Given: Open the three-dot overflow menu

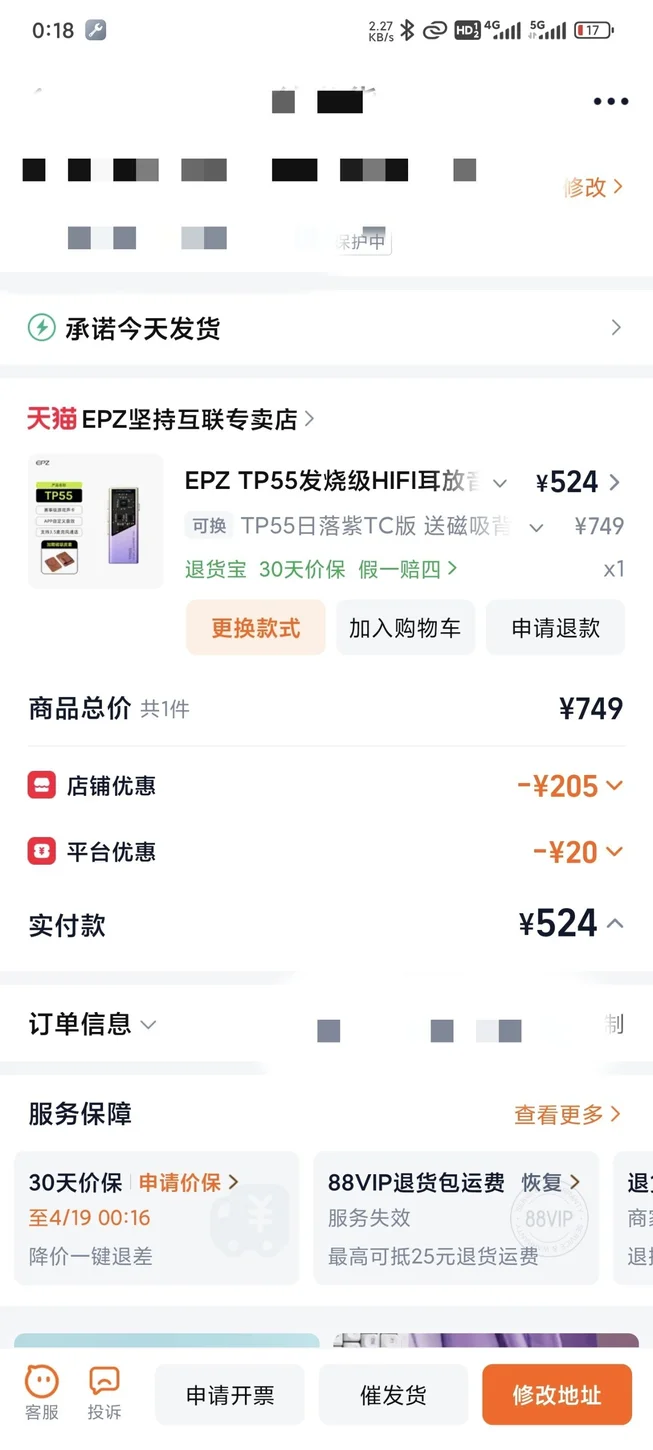Looking at the screenshot, I should 610,101.
